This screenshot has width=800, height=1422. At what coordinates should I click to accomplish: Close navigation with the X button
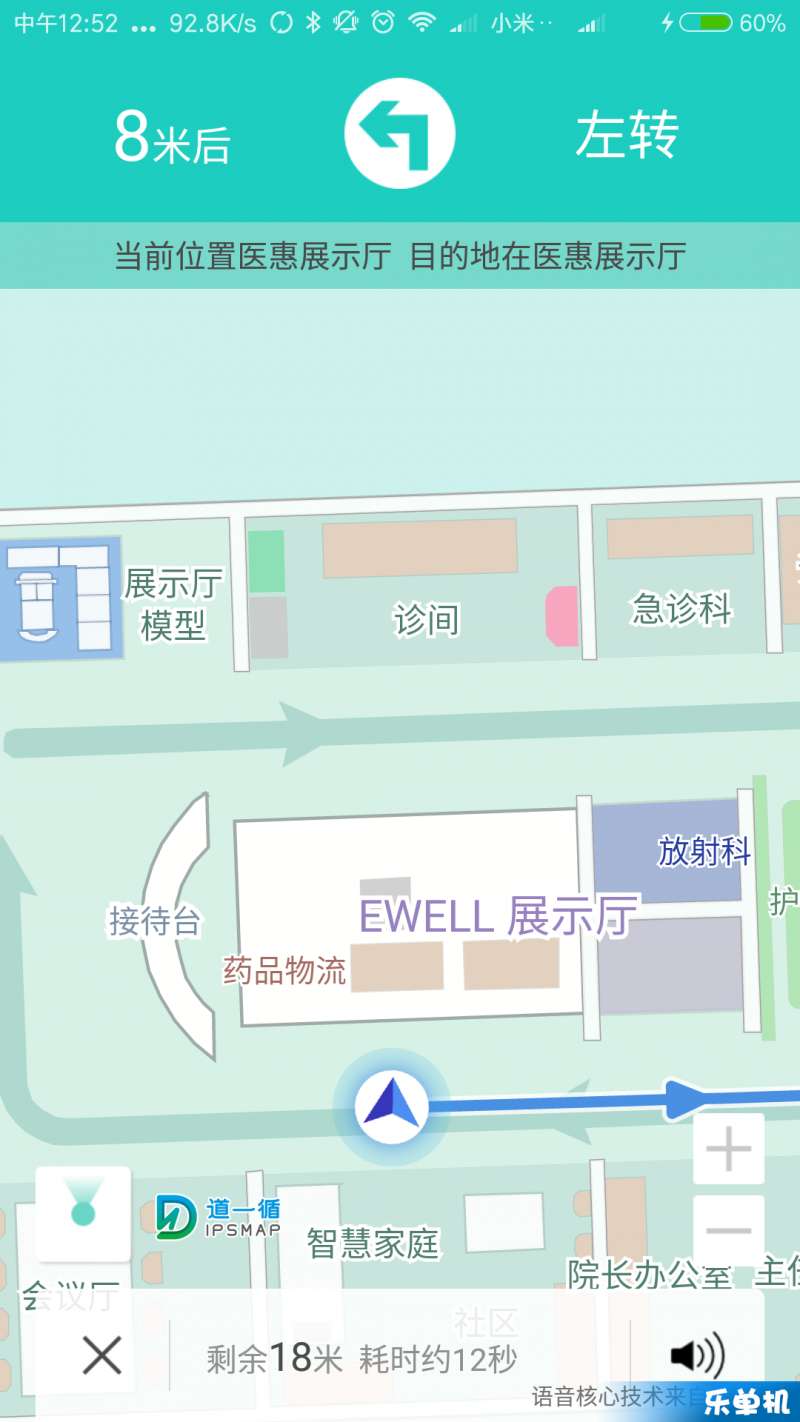pyautogui.click(x=101, y=1356)
